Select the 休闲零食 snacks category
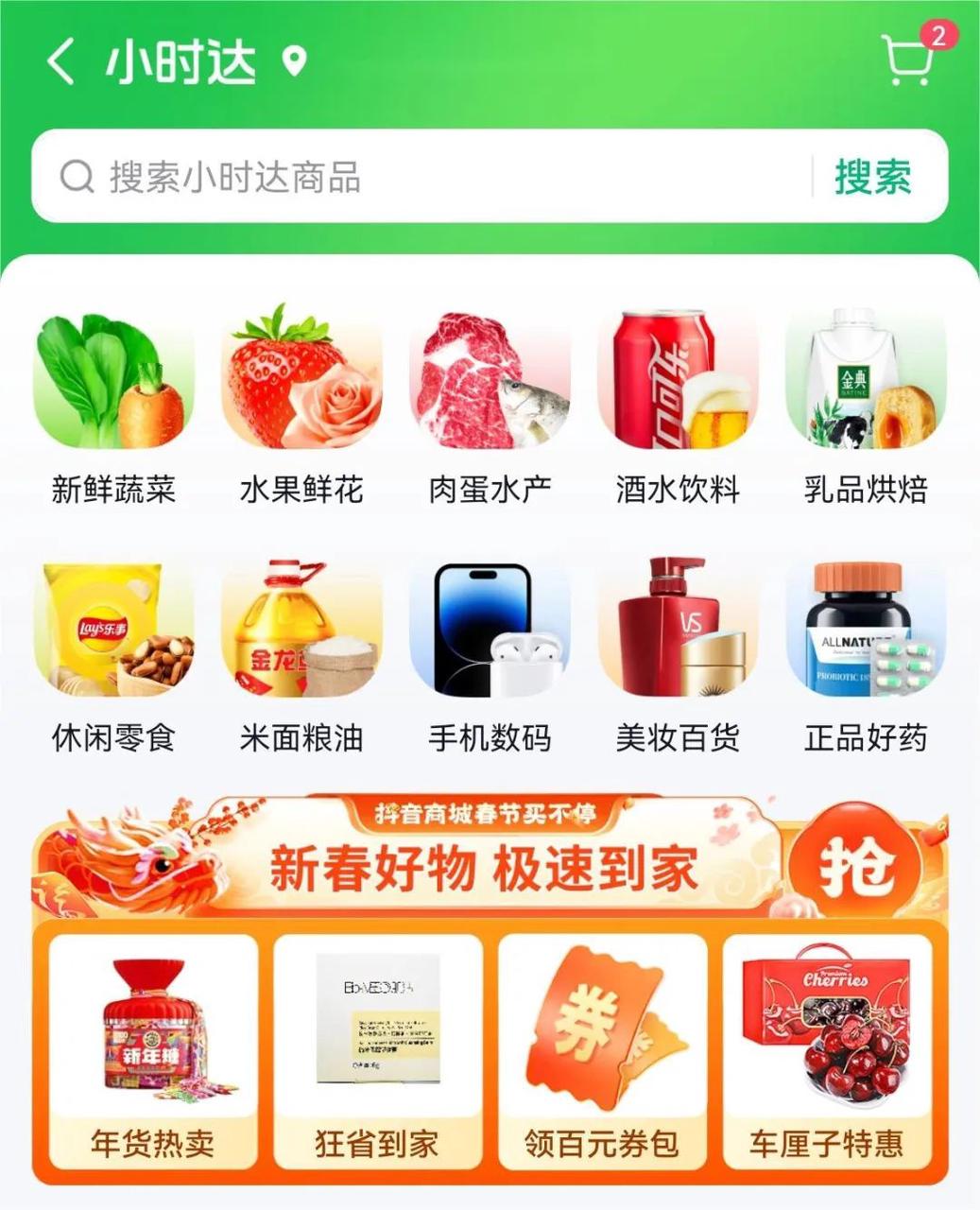Viewport: 980px width, 1210px height. [113, 633]
